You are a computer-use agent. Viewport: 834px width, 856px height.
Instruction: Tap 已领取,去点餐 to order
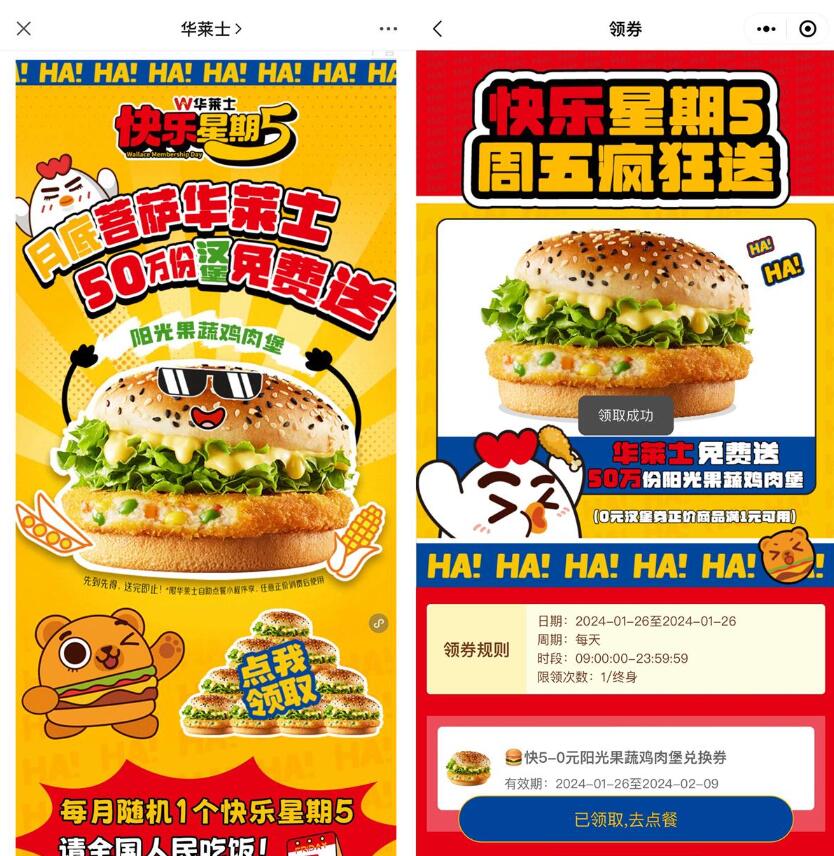coord(626,820)
